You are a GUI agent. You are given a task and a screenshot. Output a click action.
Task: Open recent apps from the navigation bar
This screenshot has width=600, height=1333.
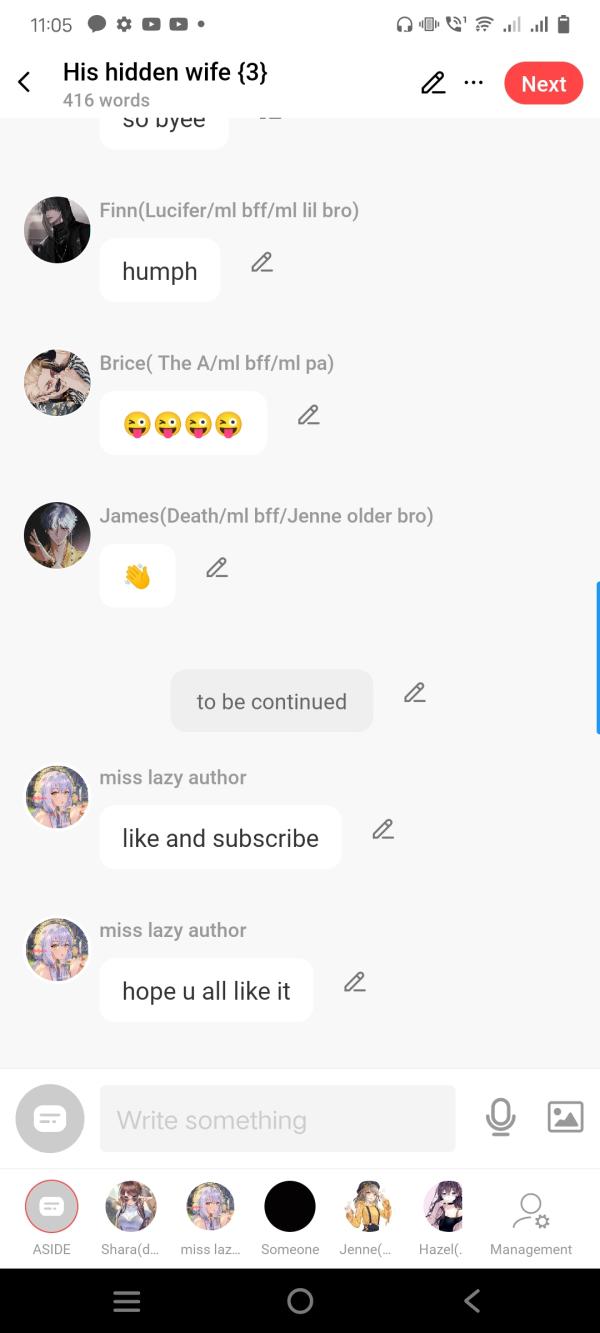[x=127, y=1300]
